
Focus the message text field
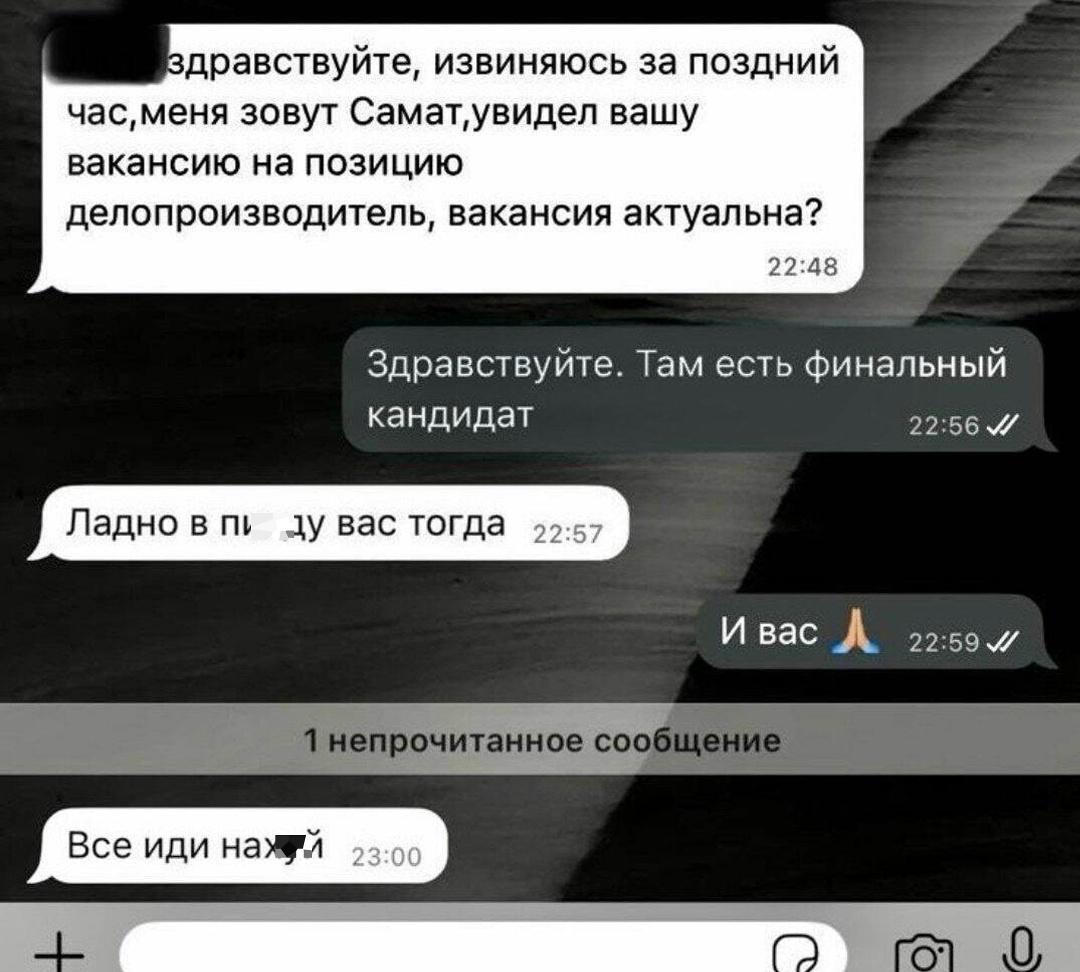(440, 950)
